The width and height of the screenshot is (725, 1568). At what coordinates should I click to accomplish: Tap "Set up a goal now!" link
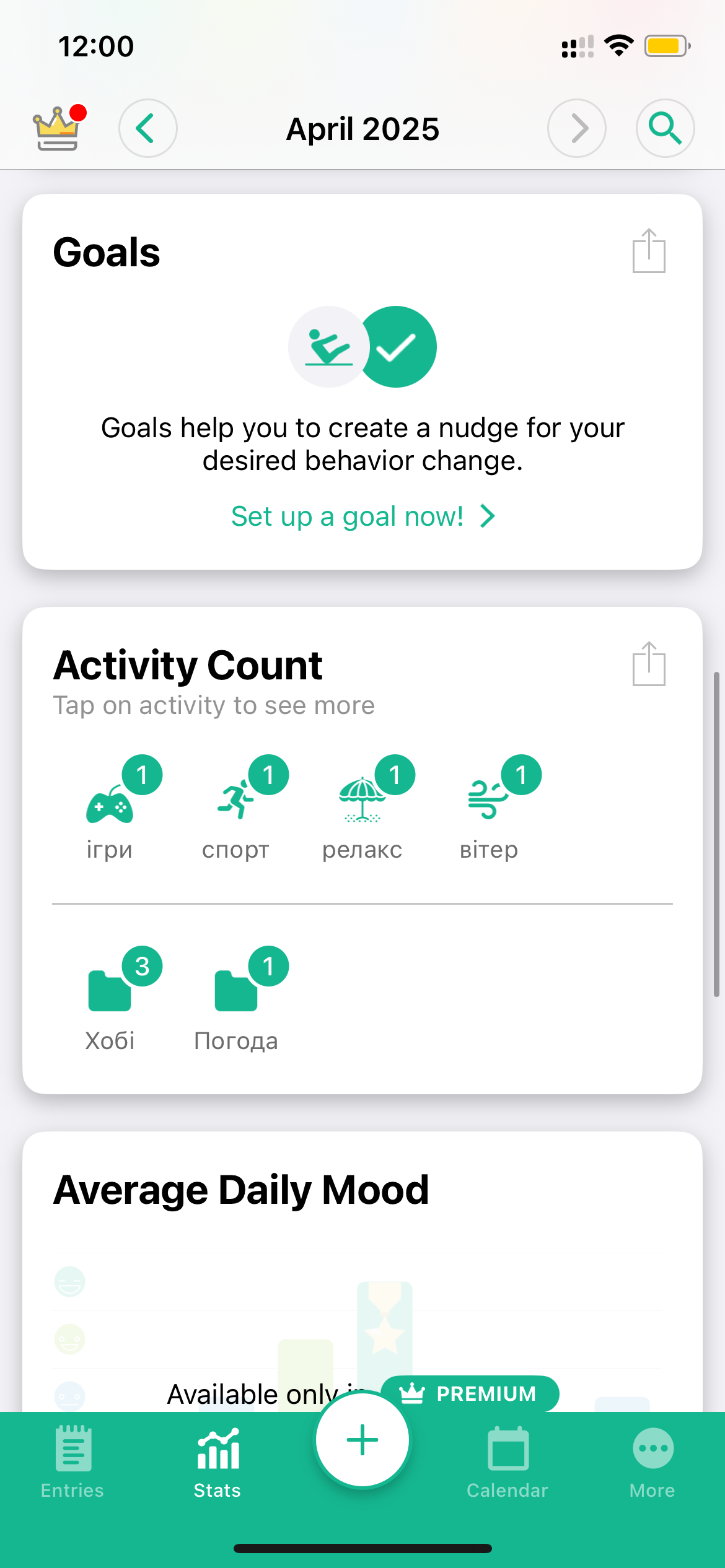[363, 516]
